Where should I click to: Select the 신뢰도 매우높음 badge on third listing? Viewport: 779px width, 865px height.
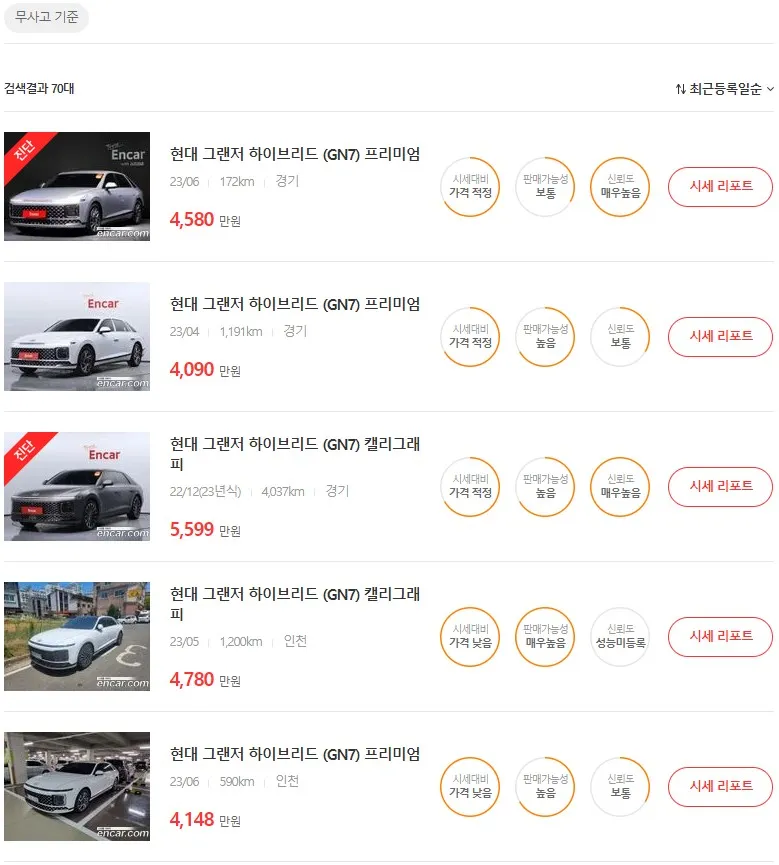[x=619, y=487]
